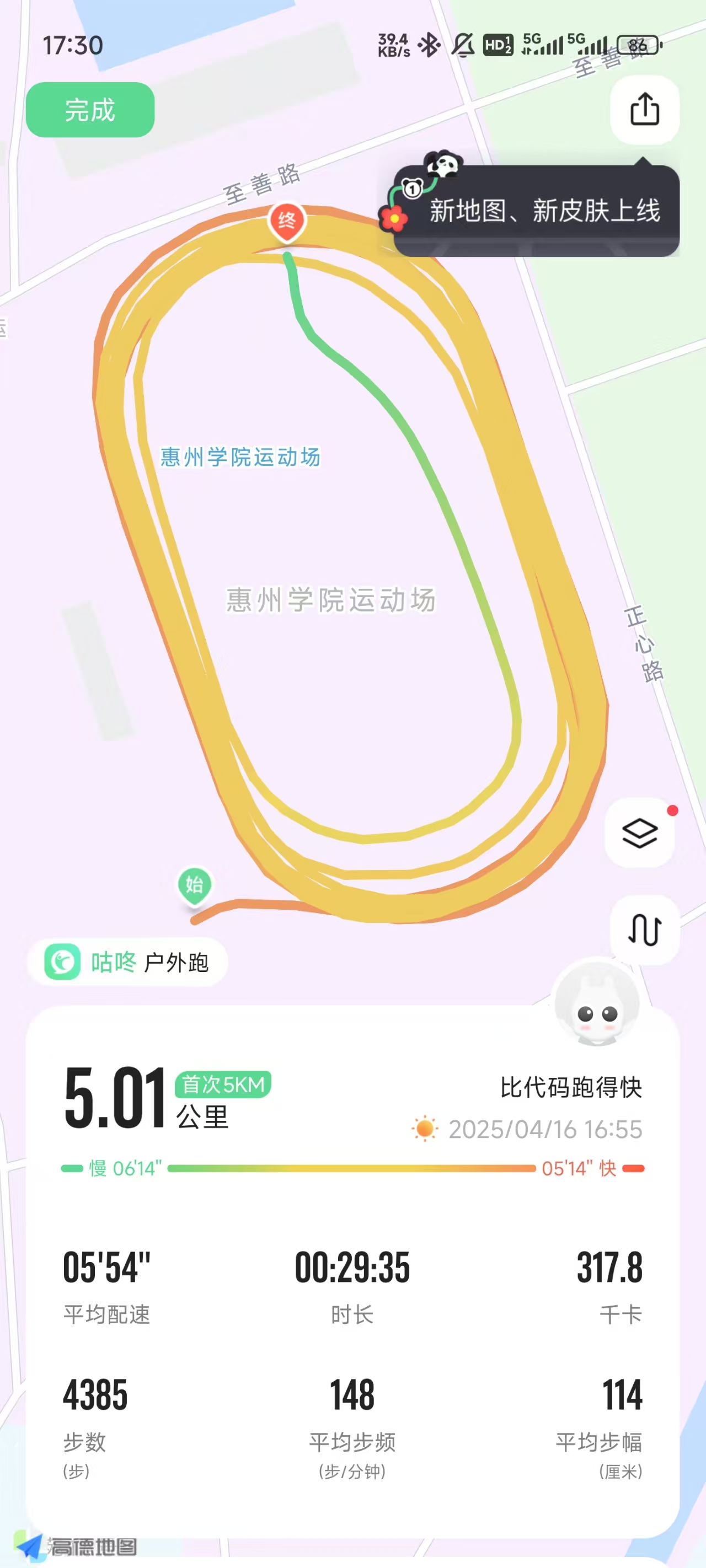Tap the 终 end marker on the map

[x=287, y=221]
